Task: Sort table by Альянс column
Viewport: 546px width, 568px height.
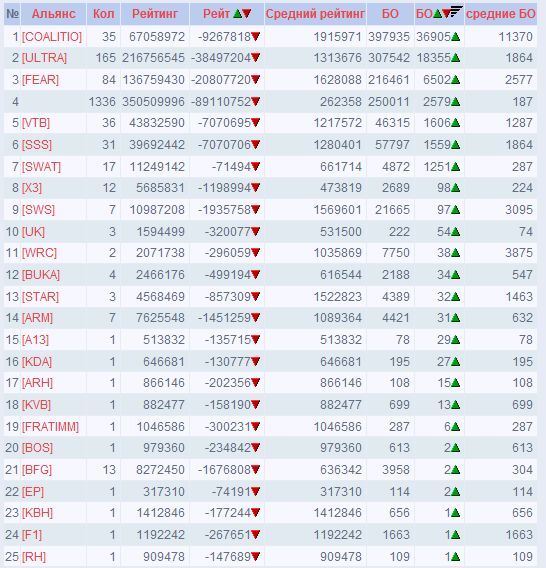Action: [54, 14]
